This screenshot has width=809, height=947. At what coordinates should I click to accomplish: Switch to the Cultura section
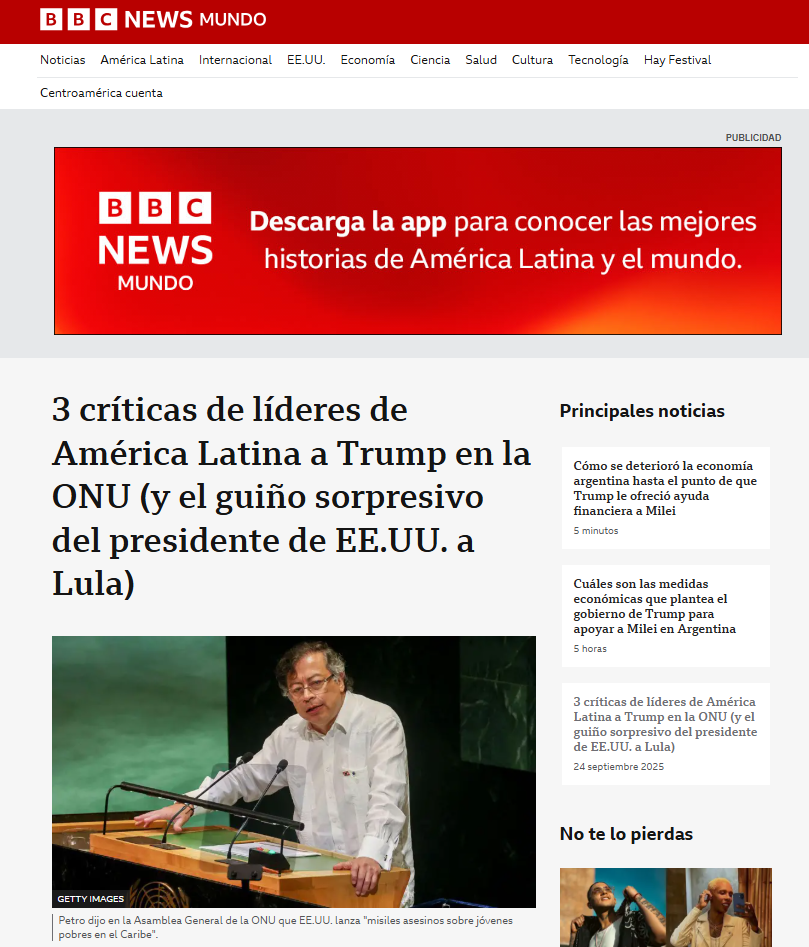tap(532, 60)
